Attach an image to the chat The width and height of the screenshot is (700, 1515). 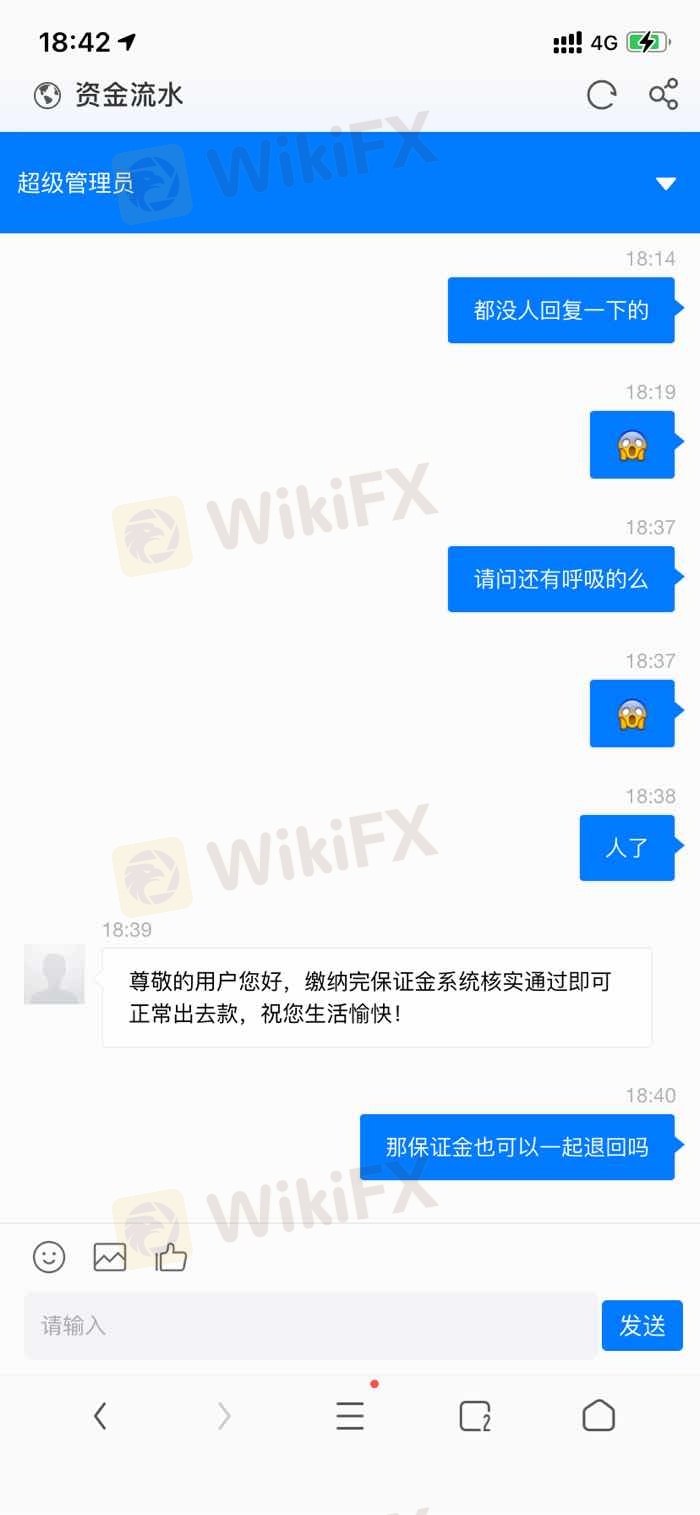coord(110,1257)
